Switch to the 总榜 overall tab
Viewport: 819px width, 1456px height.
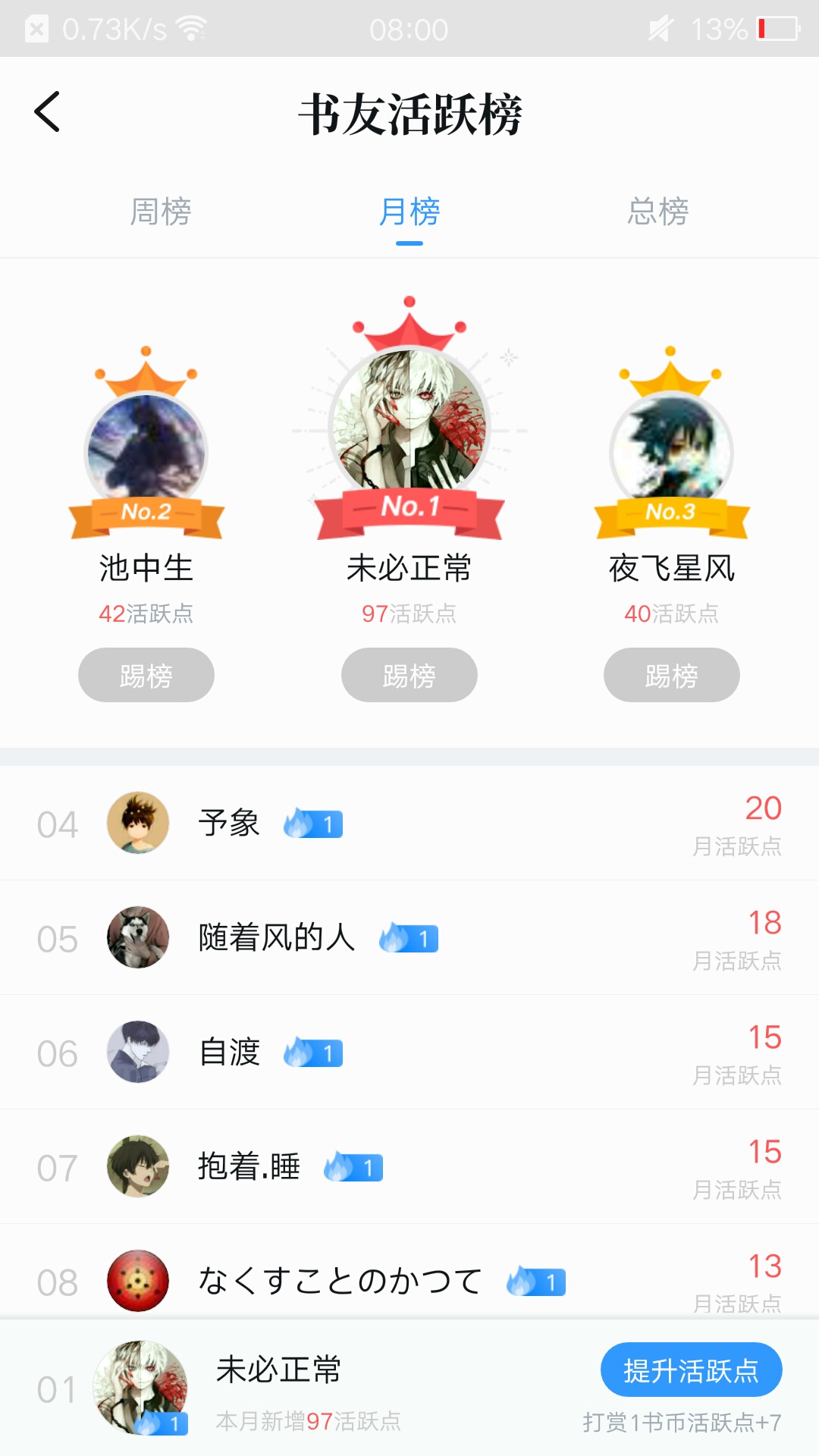[657, 212]
